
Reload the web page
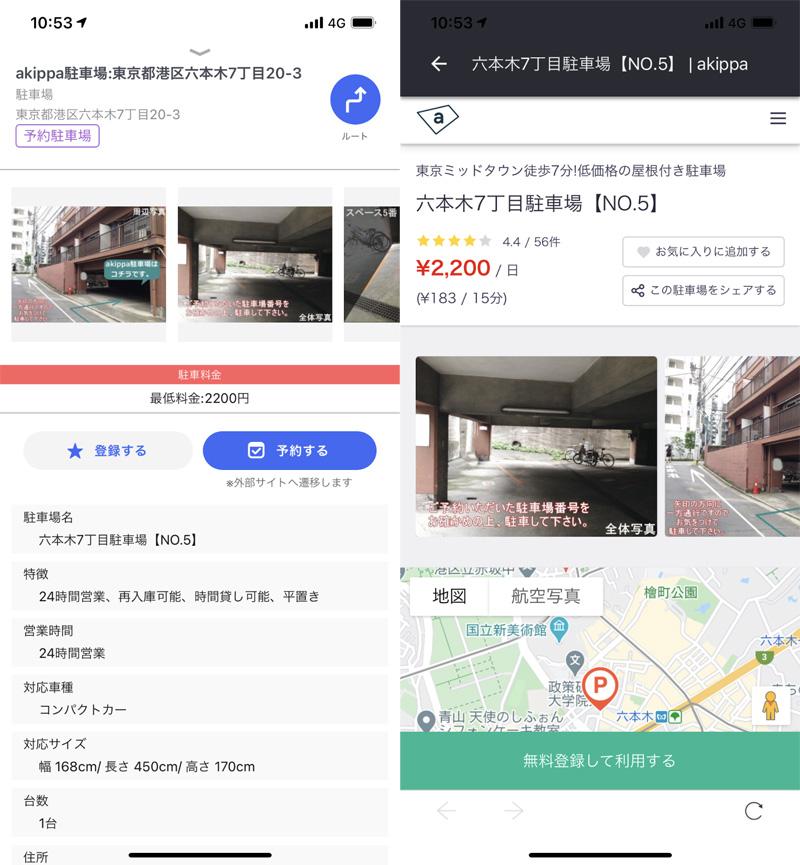pos(754,811)
